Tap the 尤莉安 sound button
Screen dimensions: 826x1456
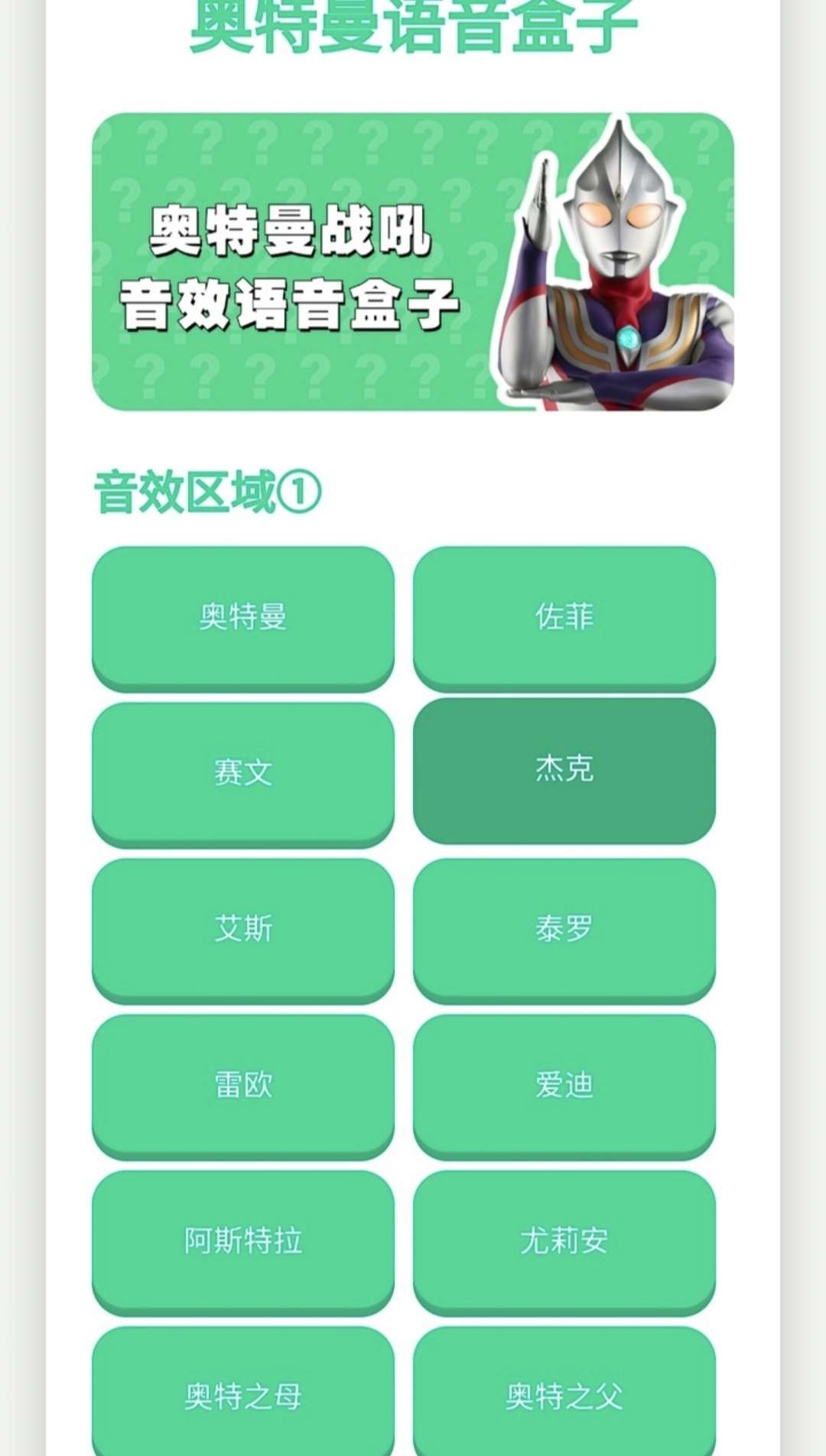pos(564,1240)
